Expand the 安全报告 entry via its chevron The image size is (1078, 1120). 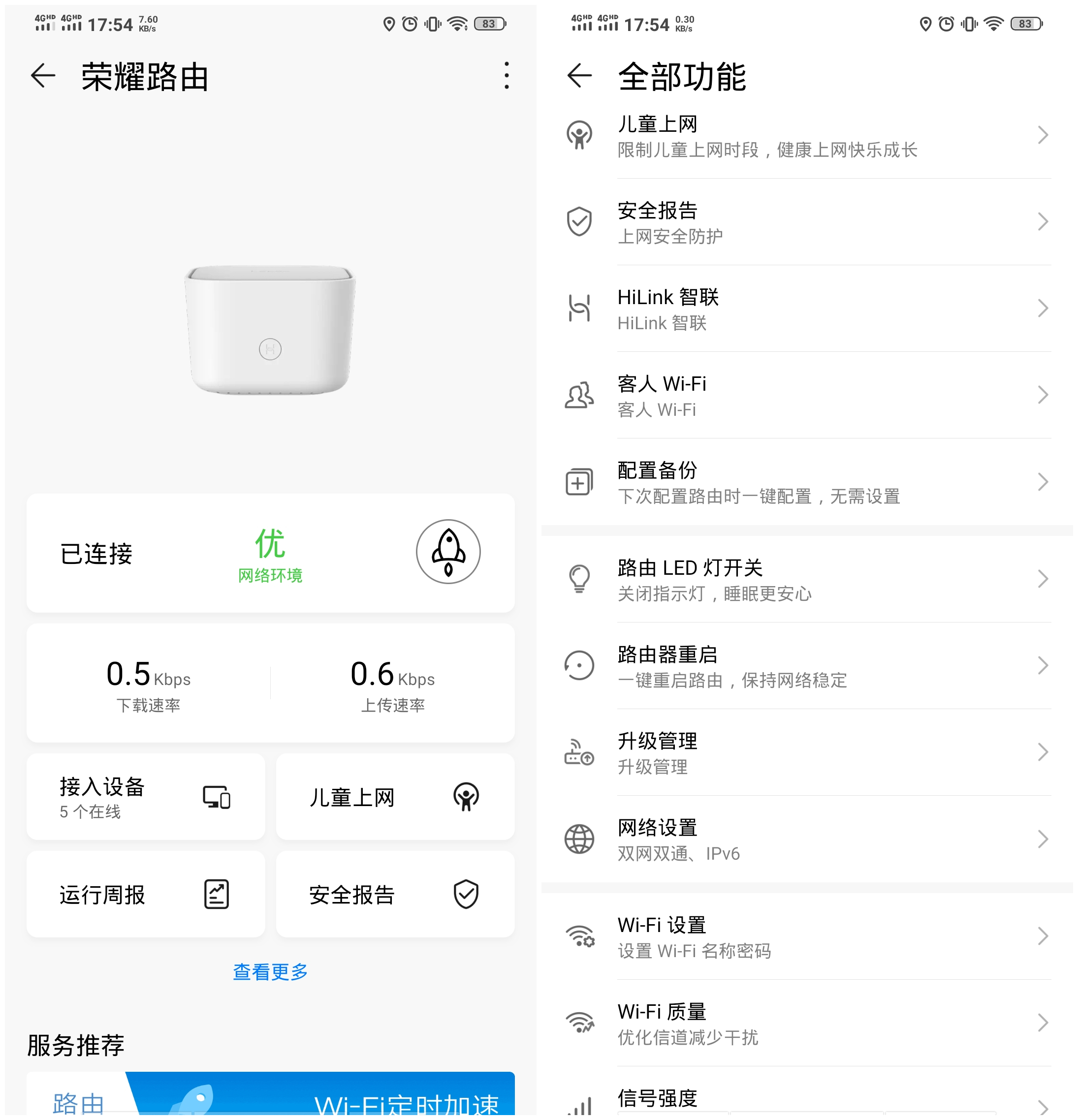[1043, 222]
